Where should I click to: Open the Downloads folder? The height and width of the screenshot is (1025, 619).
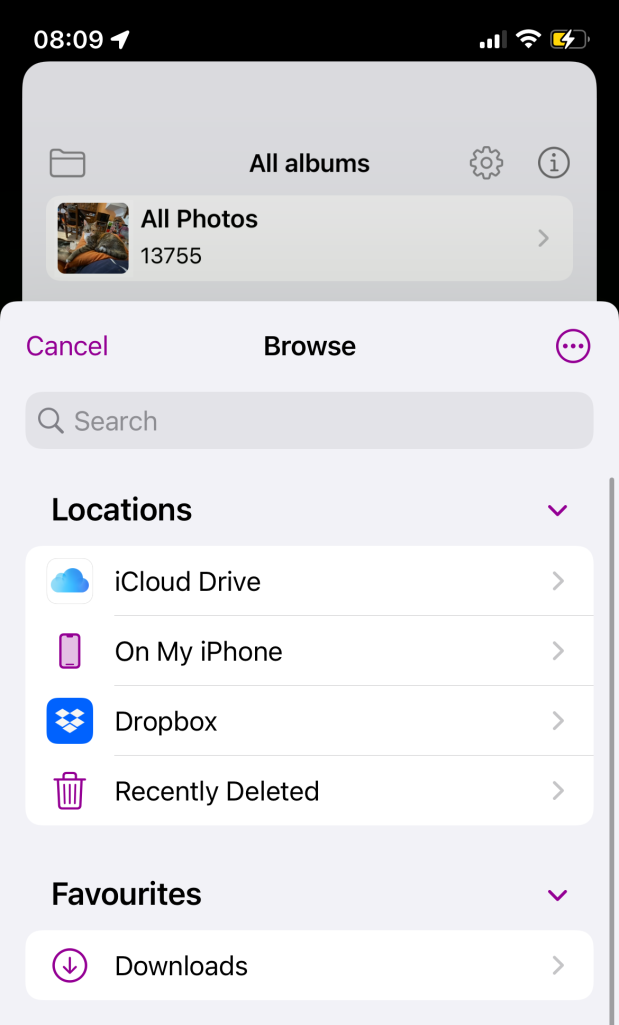click(x=309, y=966)
